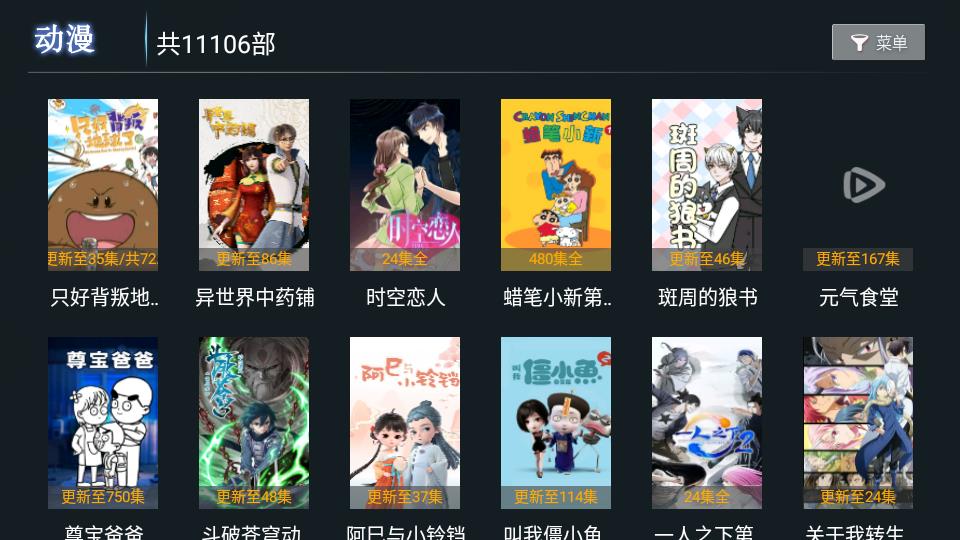
Task: Open 时空恋人 details
Action: coord(405,185)
